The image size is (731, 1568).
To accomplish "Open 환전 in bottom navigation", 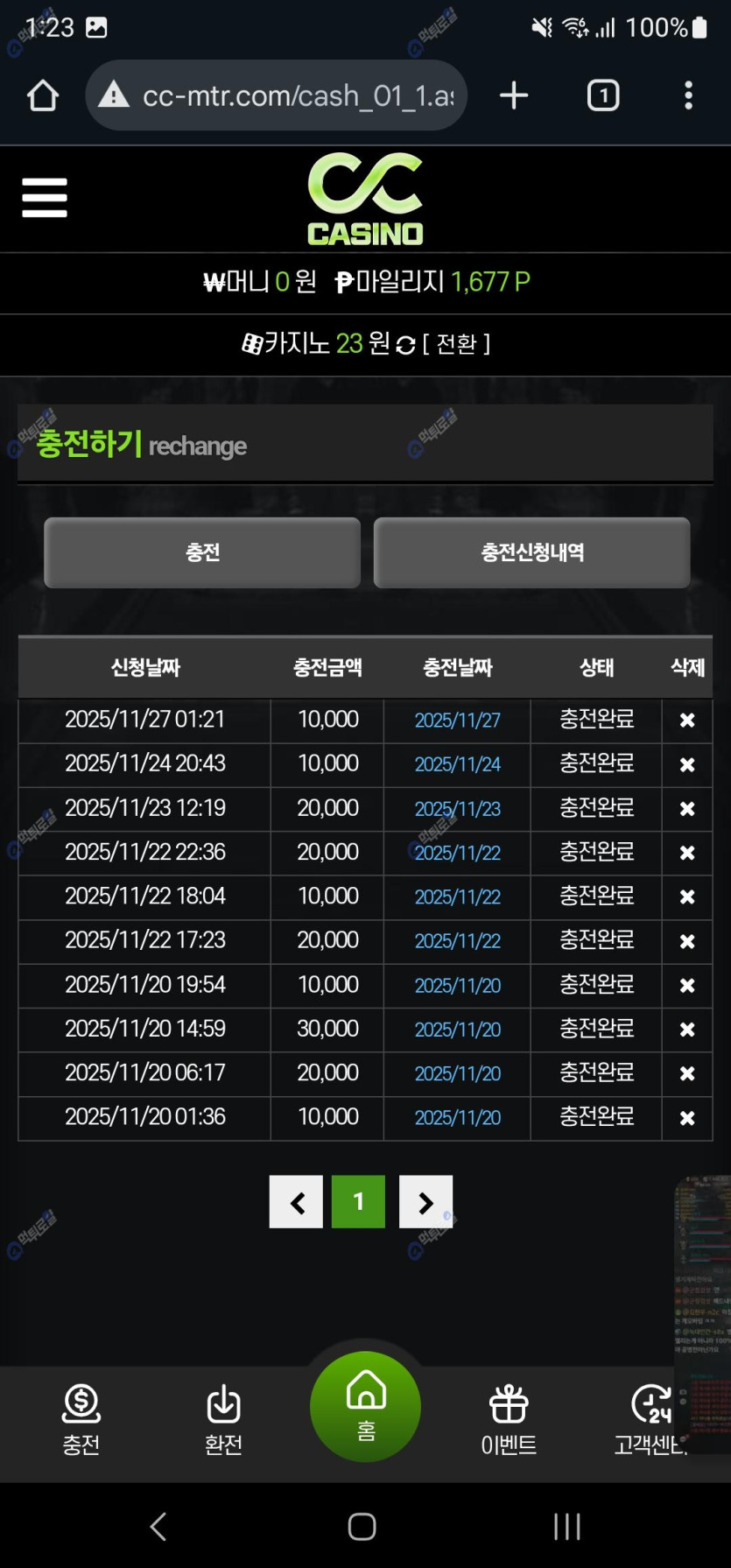I will coord(223,1420).
